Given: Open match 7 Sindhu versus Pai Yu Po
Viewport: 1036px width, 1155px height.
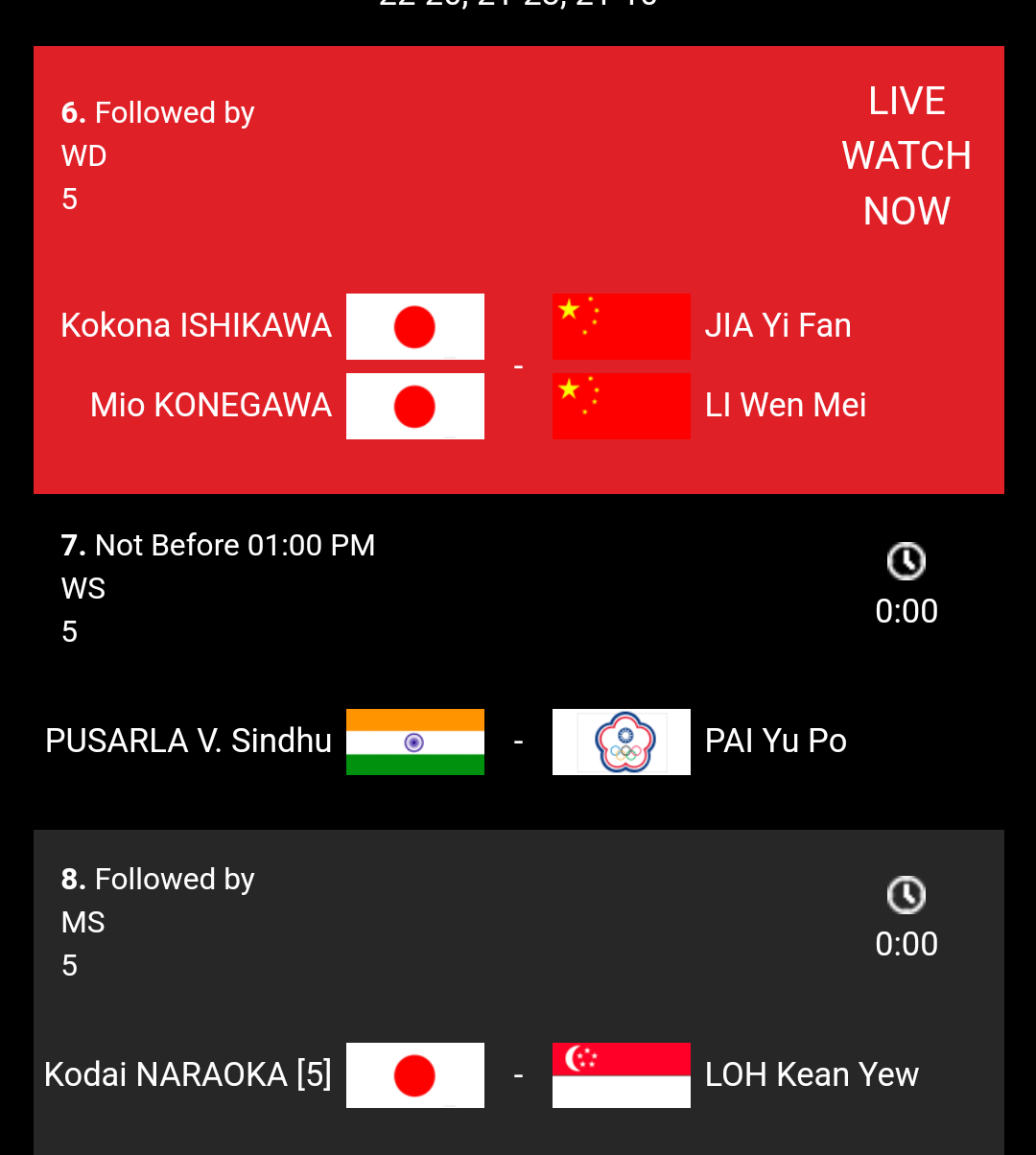Looking at the screenshot, I should click(x=518, y=662).
